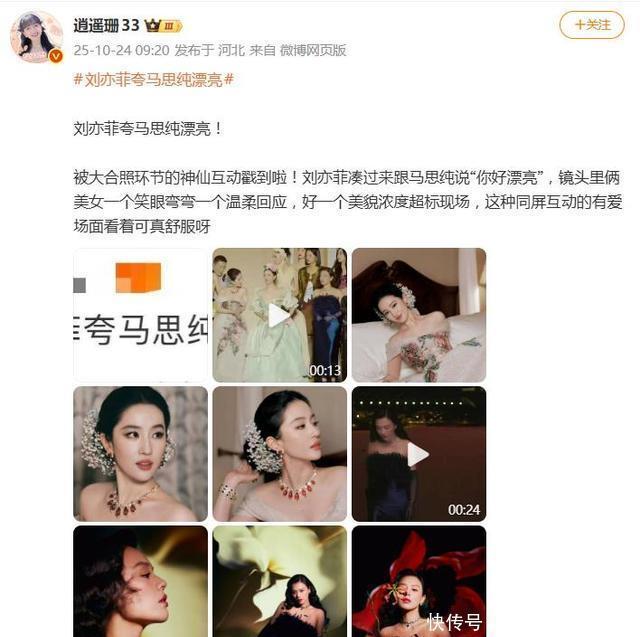Open the photo of the woman looking down with a hairpiece

pos(279,454)
